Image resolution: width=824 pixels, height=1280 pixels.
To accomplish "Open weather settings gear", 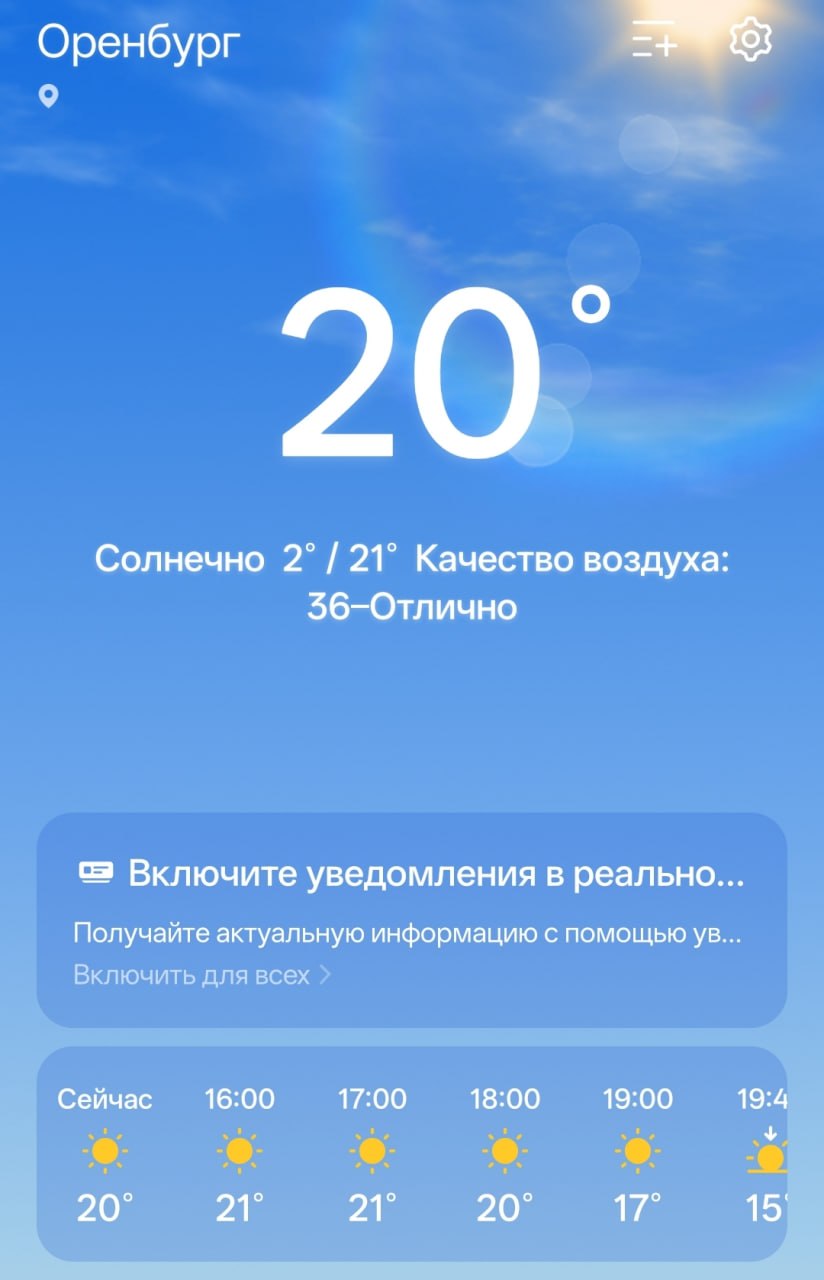I will (x=750, y=40).
